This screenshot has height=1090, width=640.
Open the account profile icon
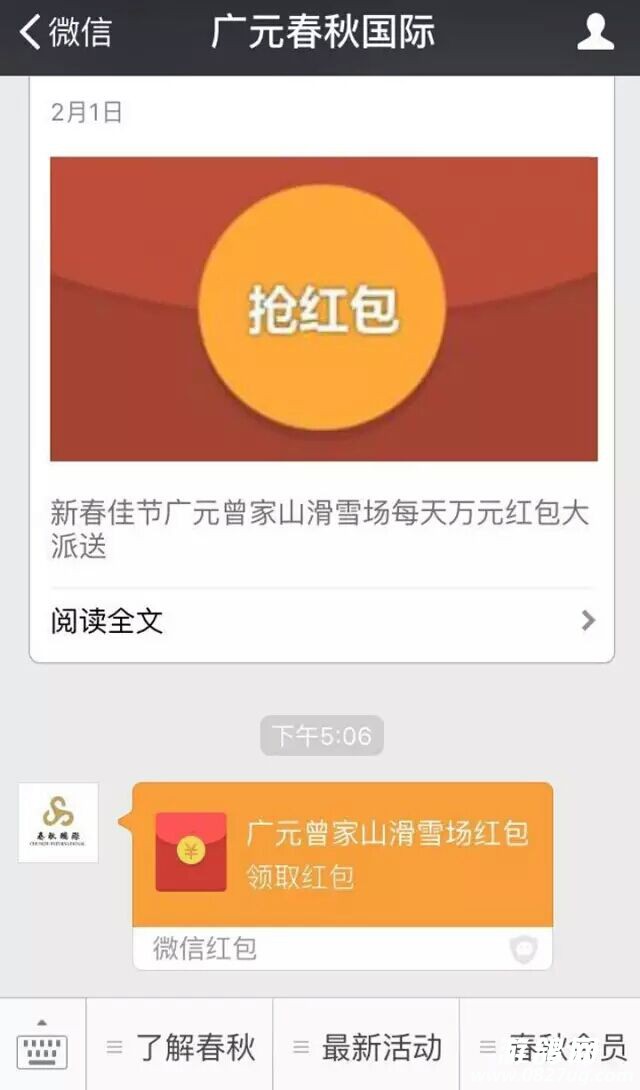coord(596,32)
